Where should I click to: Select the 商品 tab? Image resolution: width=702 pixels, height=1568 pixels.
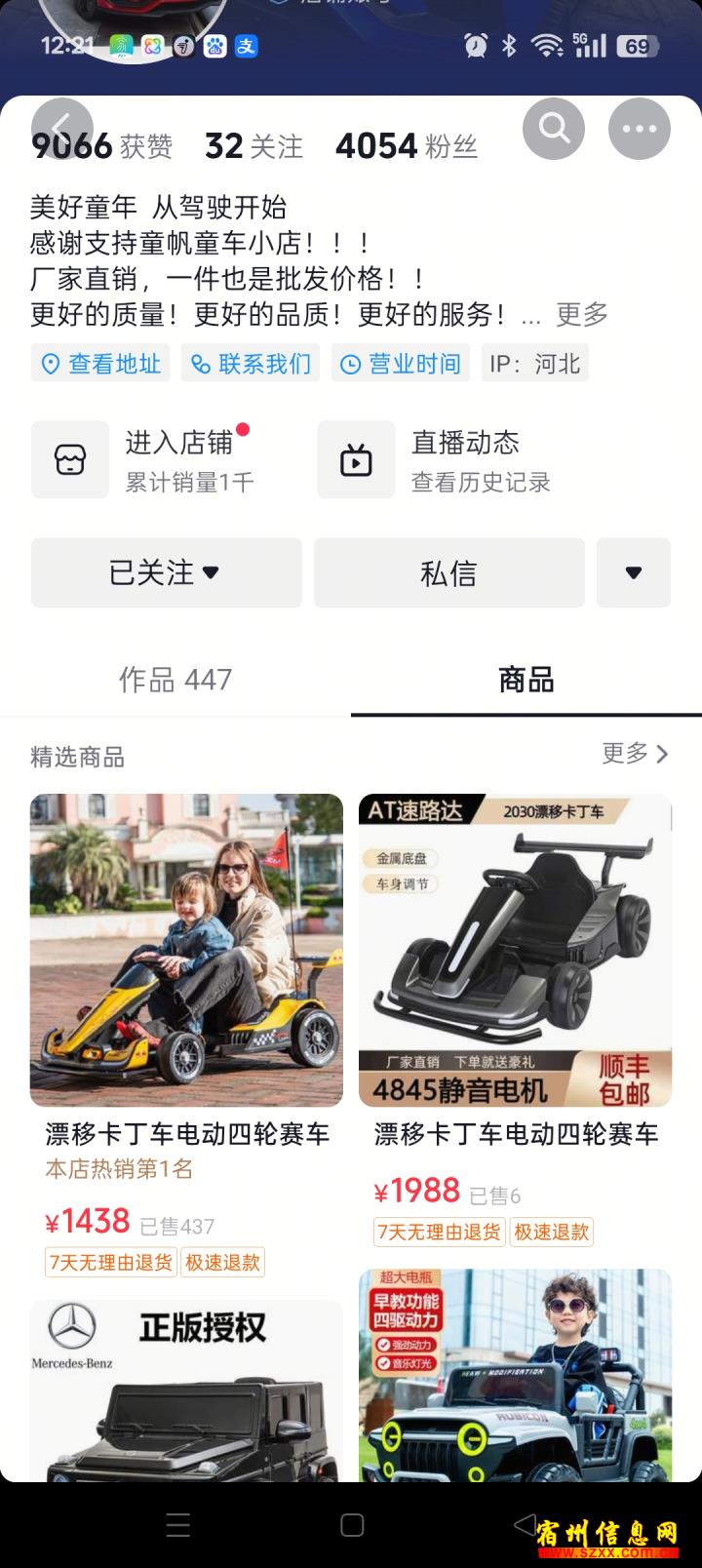click(x=526, y=679)
